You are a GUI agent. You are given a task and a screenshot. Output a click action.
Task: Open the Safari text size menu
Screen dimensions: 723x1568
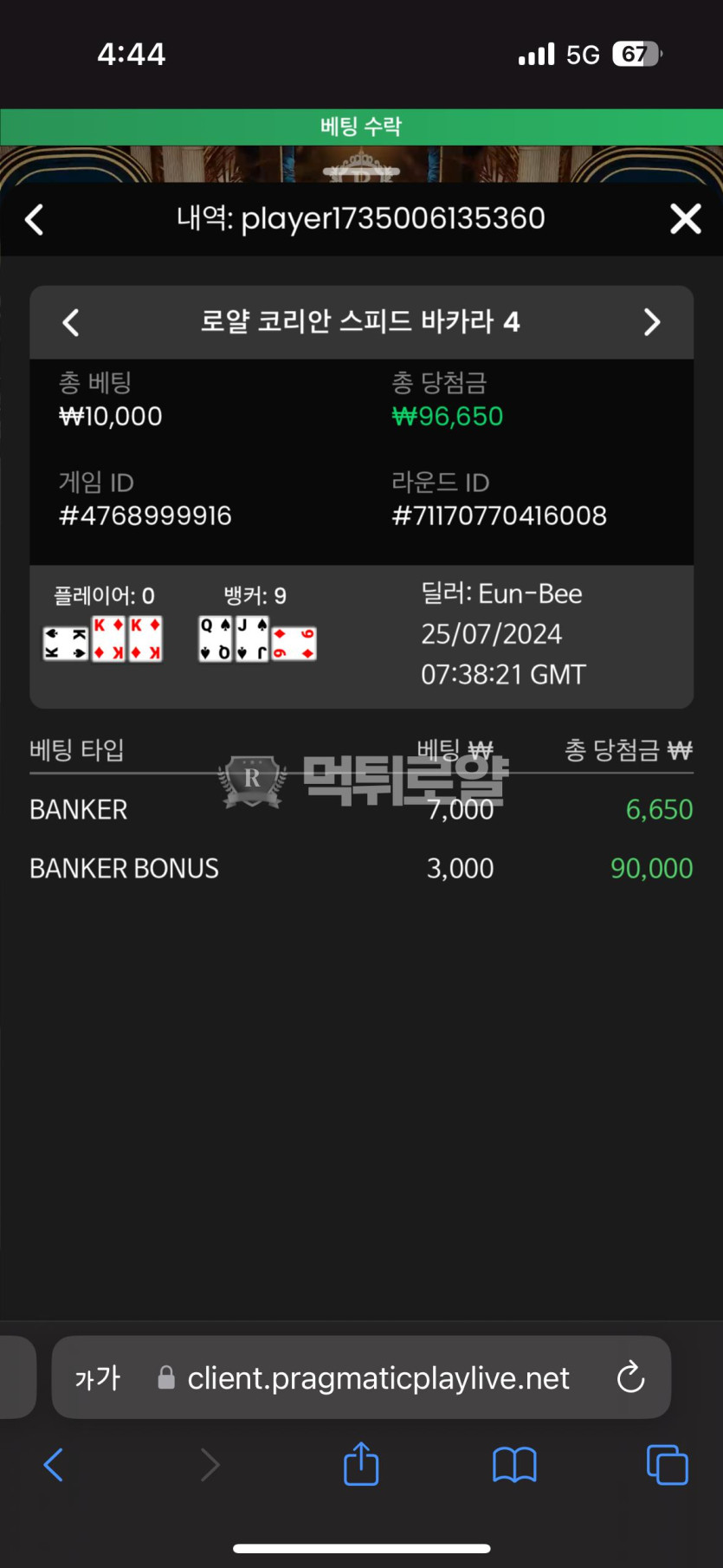coord(97,1377)
